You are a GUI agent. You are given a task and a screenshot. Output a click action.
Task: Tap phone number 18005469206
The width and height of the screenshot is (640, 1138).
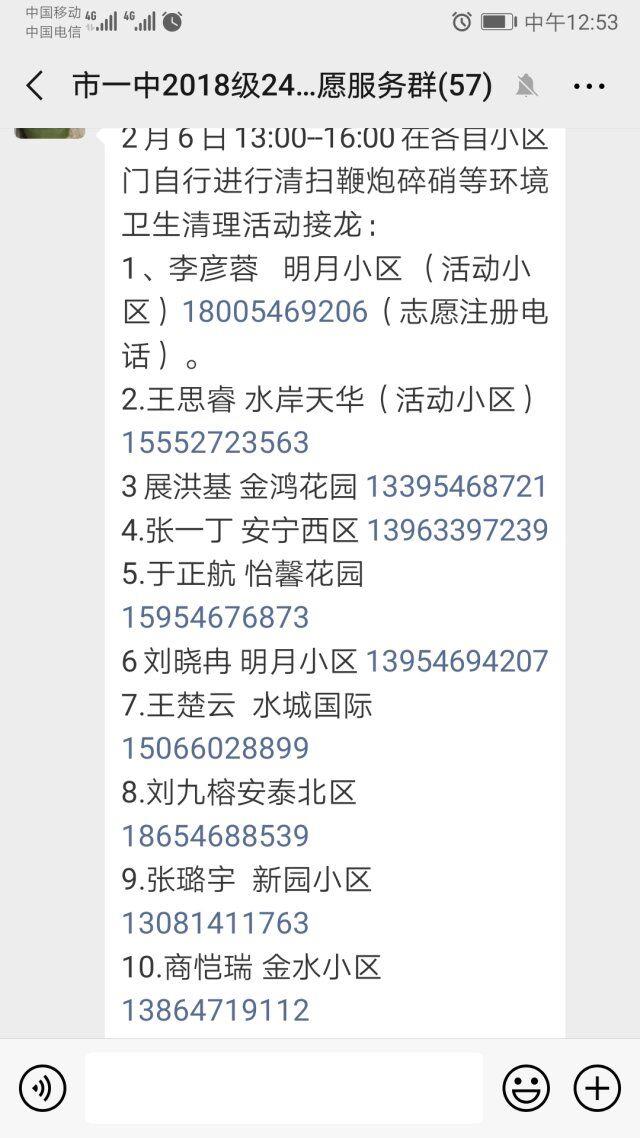[275, 312]
